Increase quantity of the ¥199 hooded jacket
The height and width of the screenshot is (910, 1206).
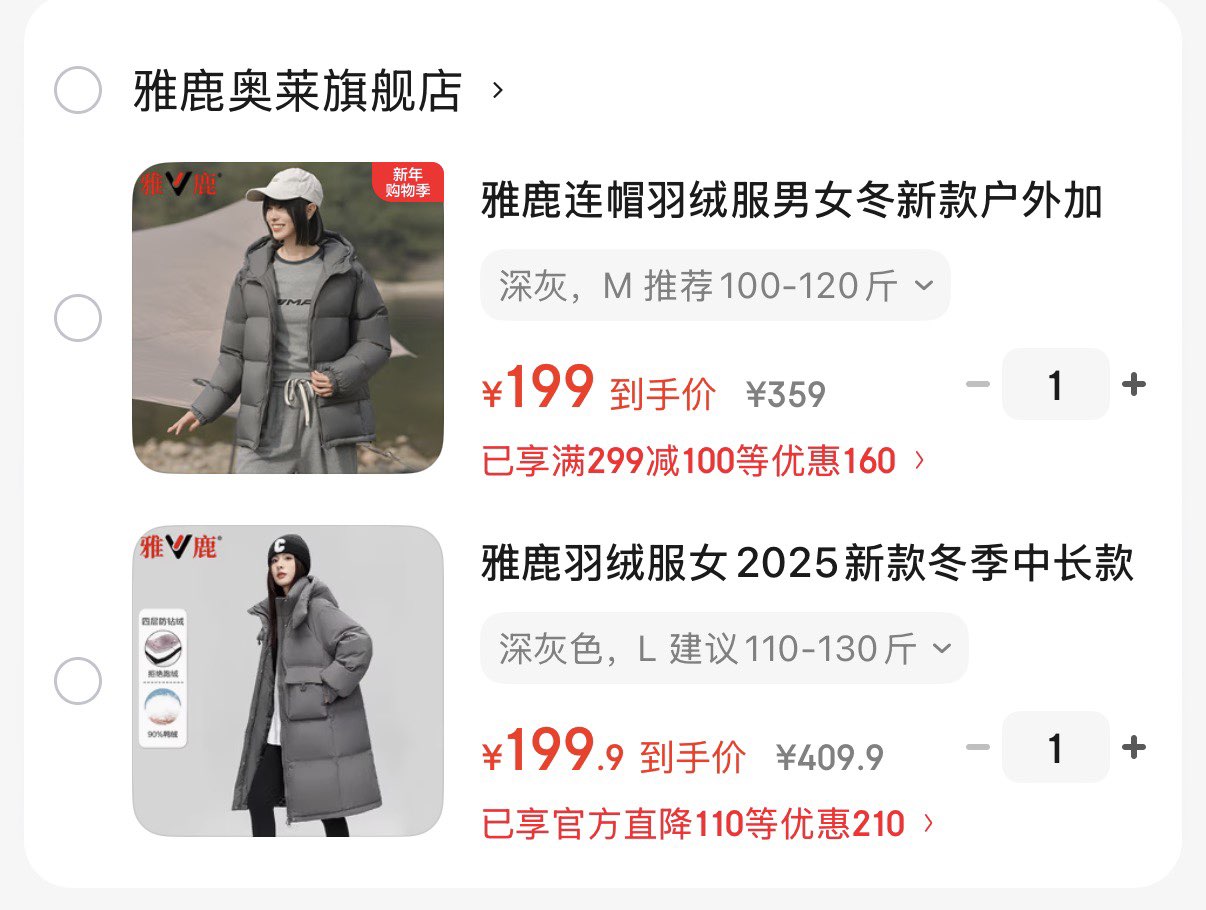(1133, 384)
